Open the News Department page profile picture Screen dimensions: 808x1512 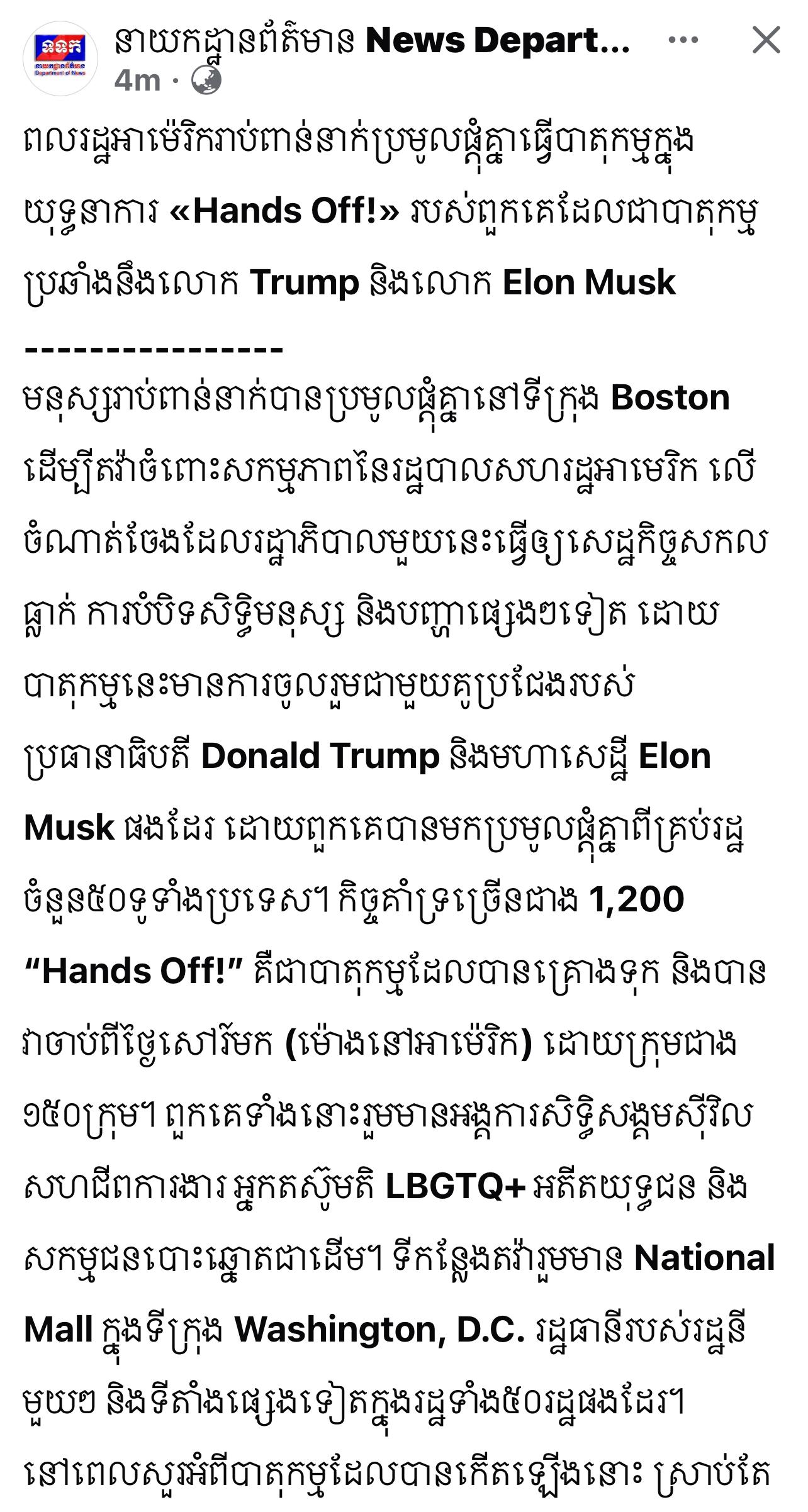[x=60, y=58]
